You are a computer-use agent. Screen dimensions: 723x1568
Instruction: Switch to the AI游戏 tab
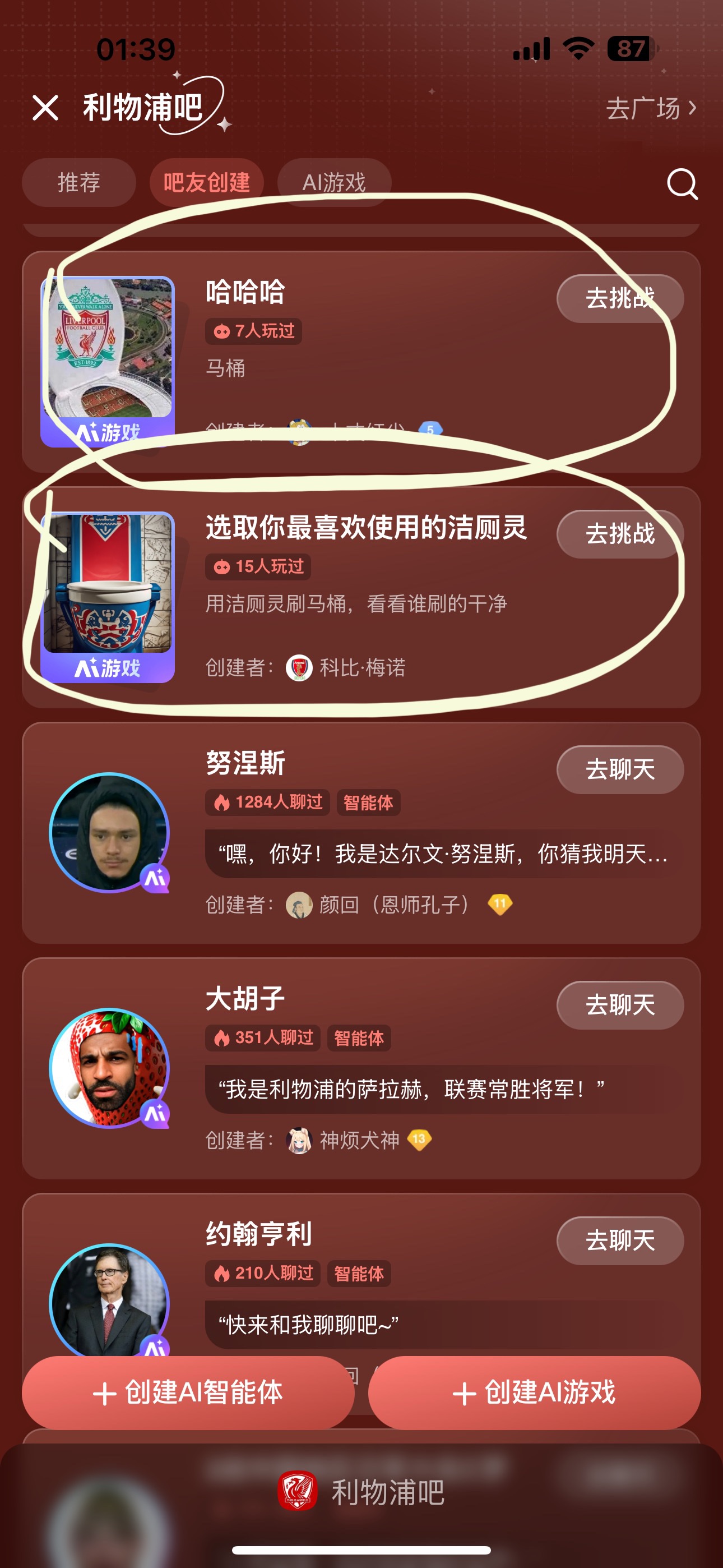[333, 183]
